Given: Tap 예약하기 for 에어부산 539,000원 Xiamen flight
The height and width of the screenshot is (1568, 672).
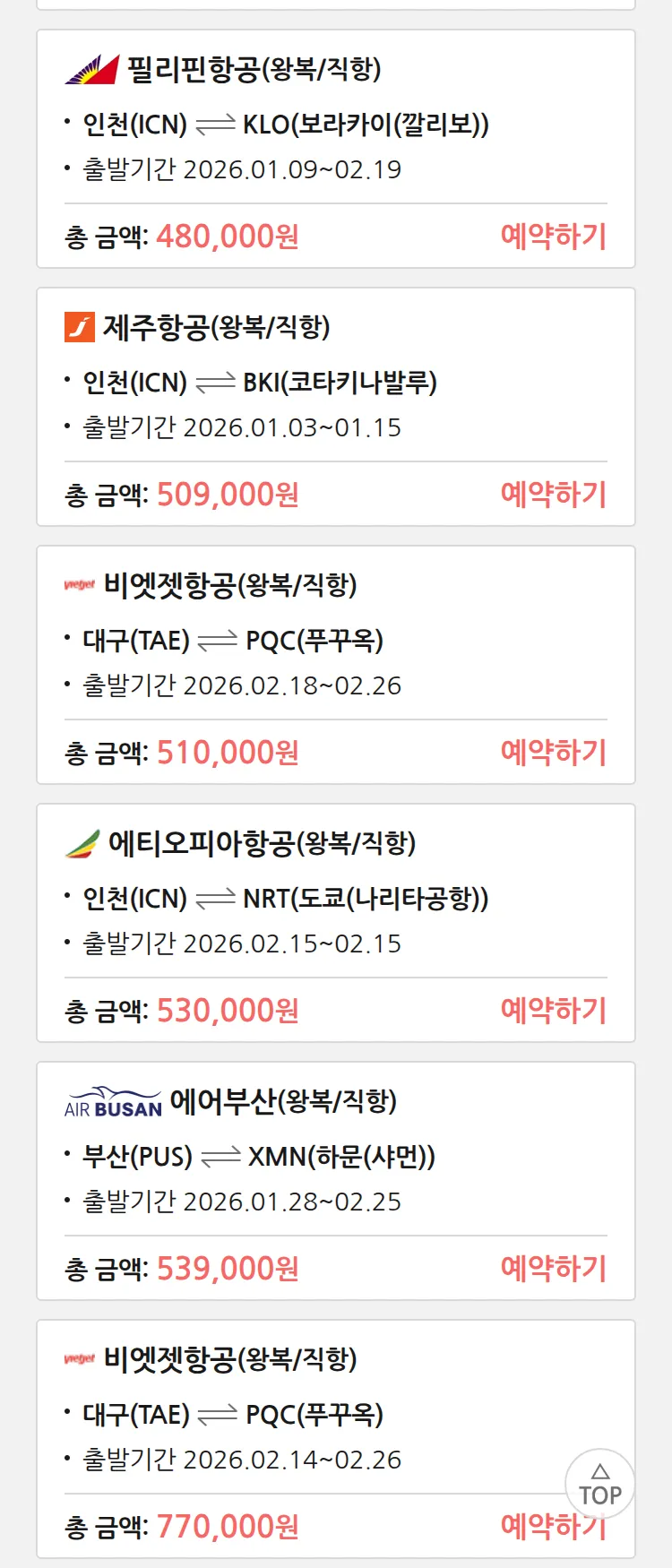Looking at the screenshot, I should click(x=553, y=1269).
